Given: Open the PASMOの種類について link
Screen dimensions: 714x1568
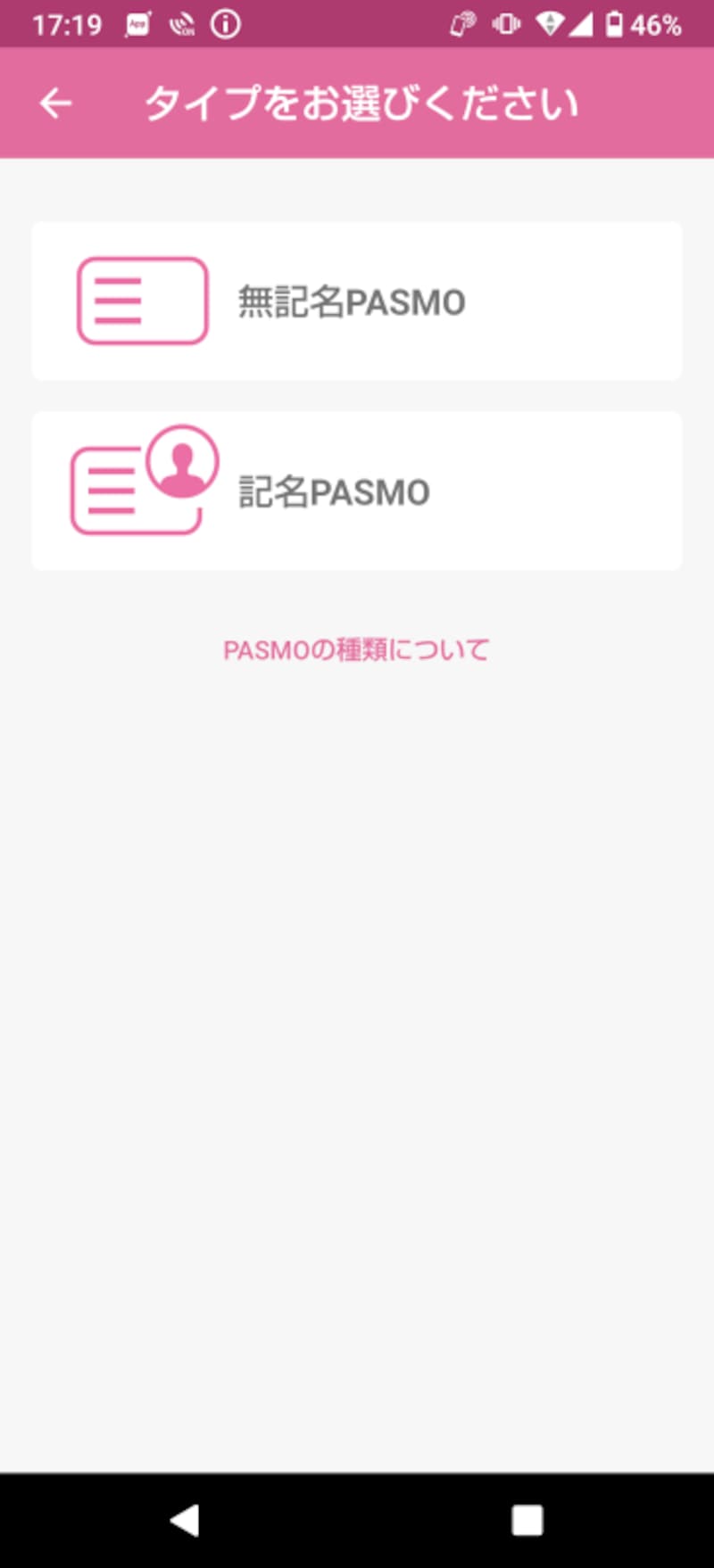Looking at the screenshot, I should pyautogui.click(x=355, y=648).
